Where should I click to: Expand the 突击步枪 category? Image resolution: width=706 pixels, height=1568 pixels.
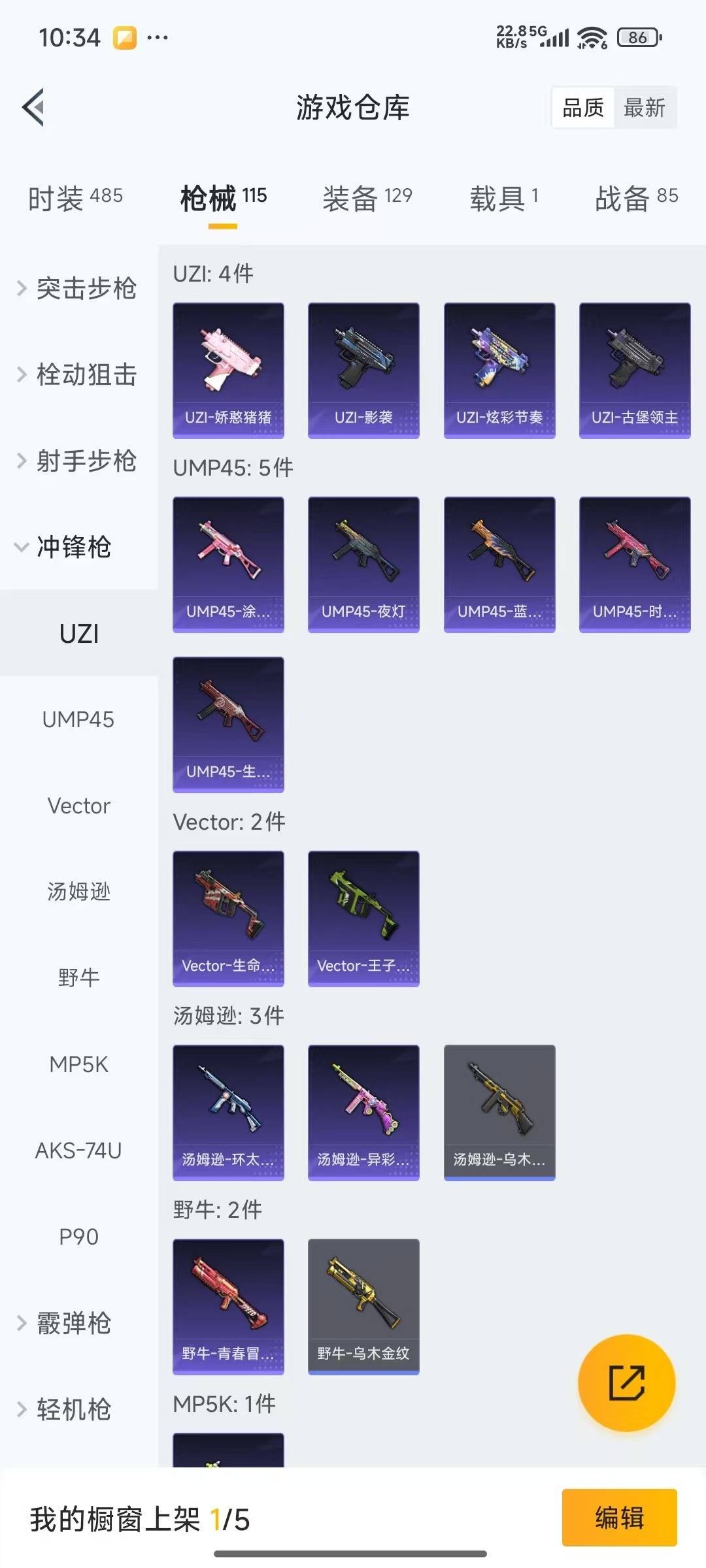coord(78,288)
